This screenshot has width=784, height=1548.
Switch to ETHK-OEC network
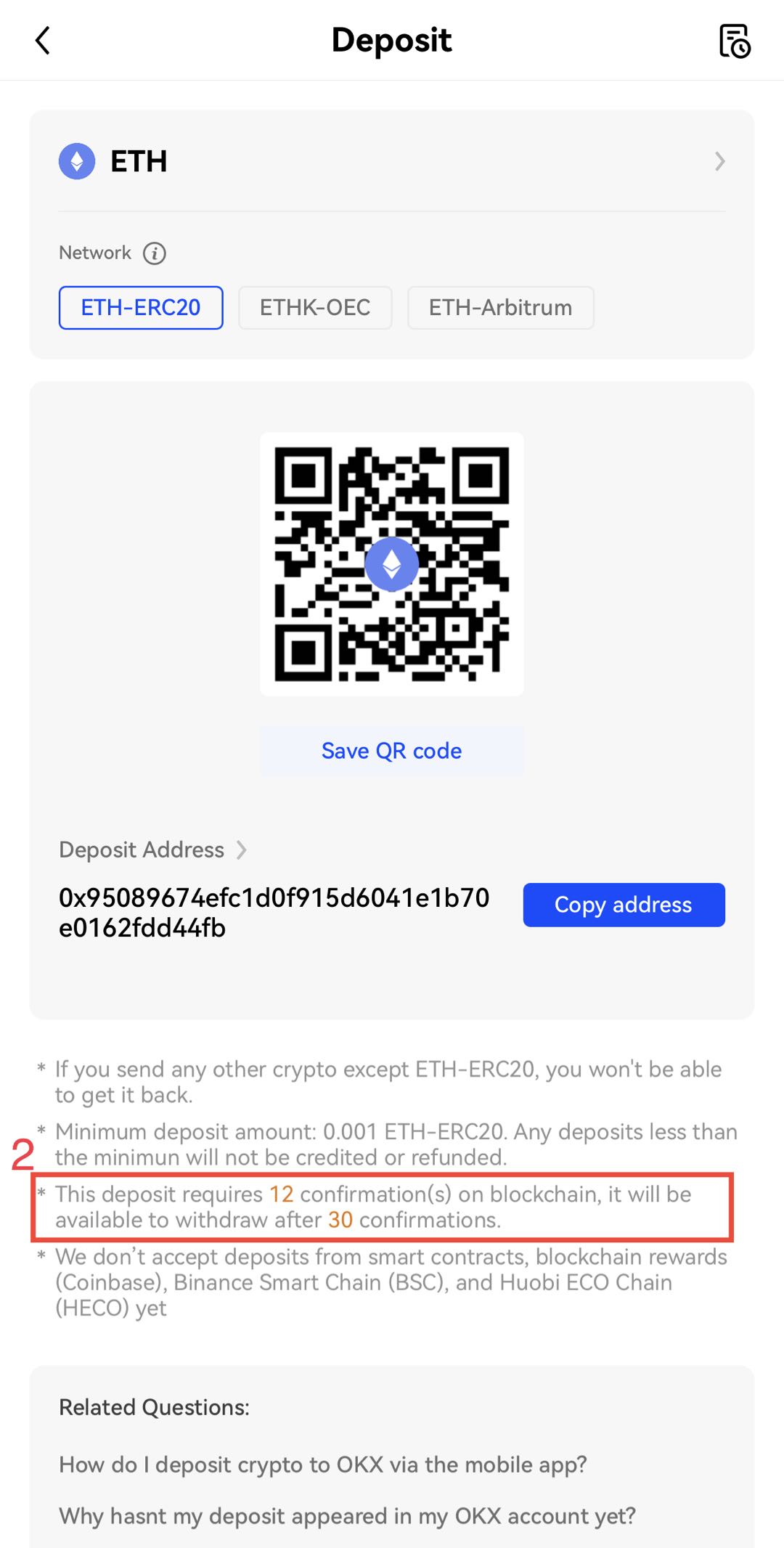point(315,308)
